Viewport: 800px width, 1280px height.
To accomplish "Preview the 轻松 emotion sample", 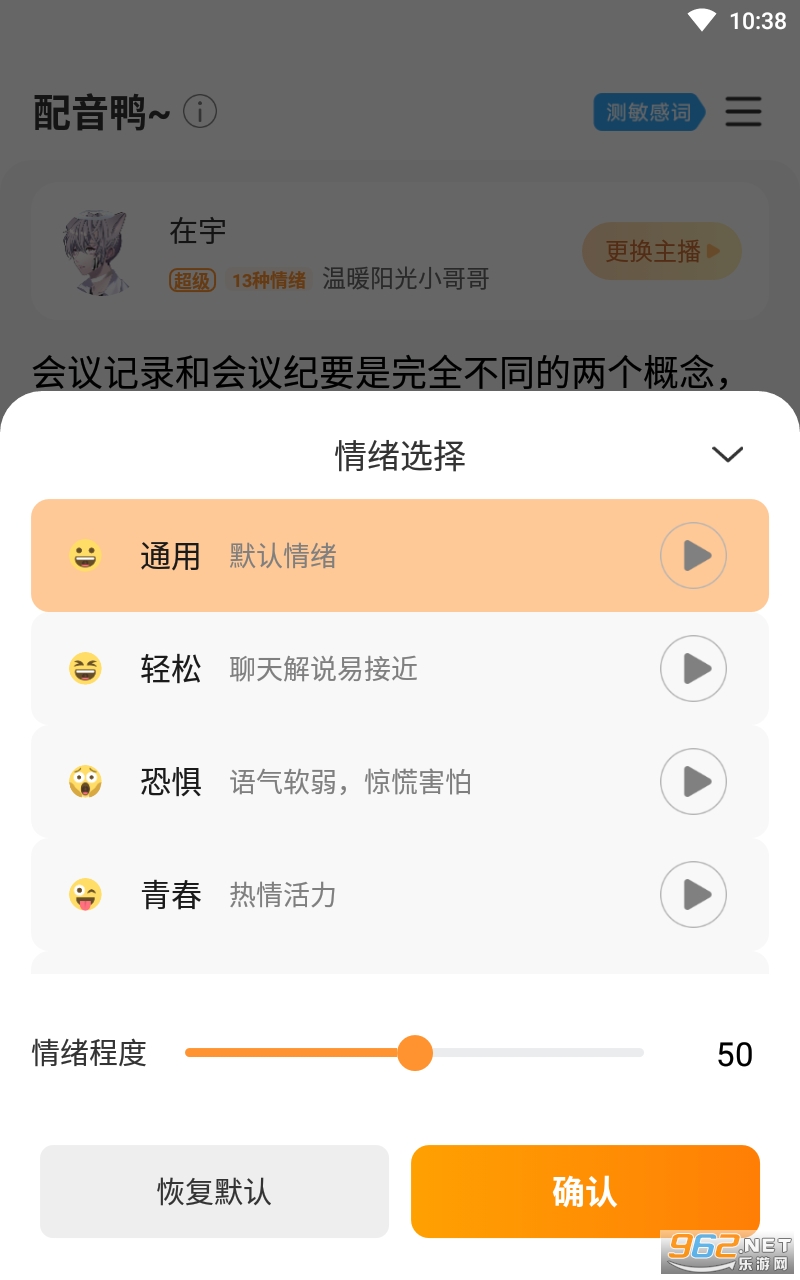I will pos(693,668).
